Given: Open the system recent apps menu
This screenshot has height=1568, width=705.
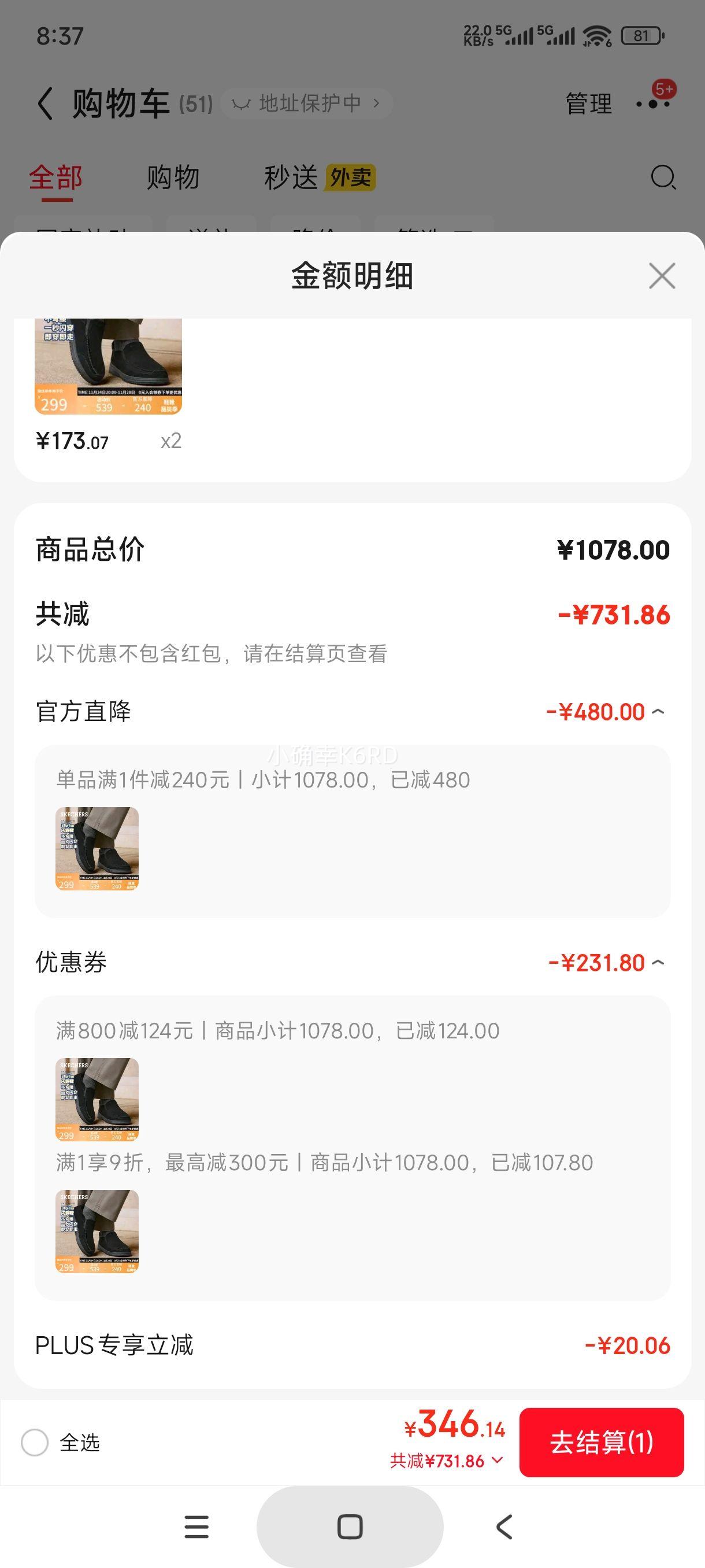Looking at the screenshot, I should coord(196,1526).
